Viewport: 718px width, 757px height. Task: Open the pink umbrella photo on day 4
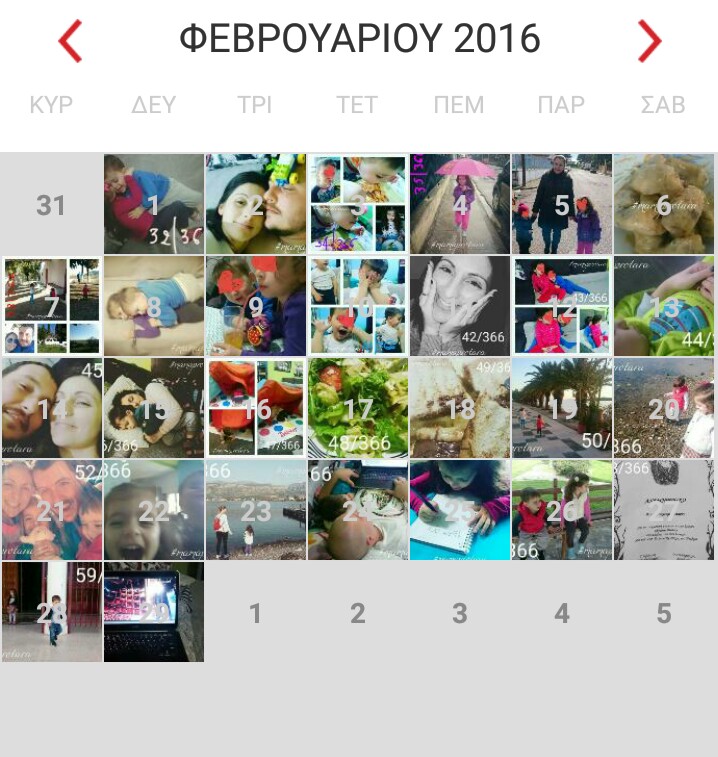[x=459, y=204]
